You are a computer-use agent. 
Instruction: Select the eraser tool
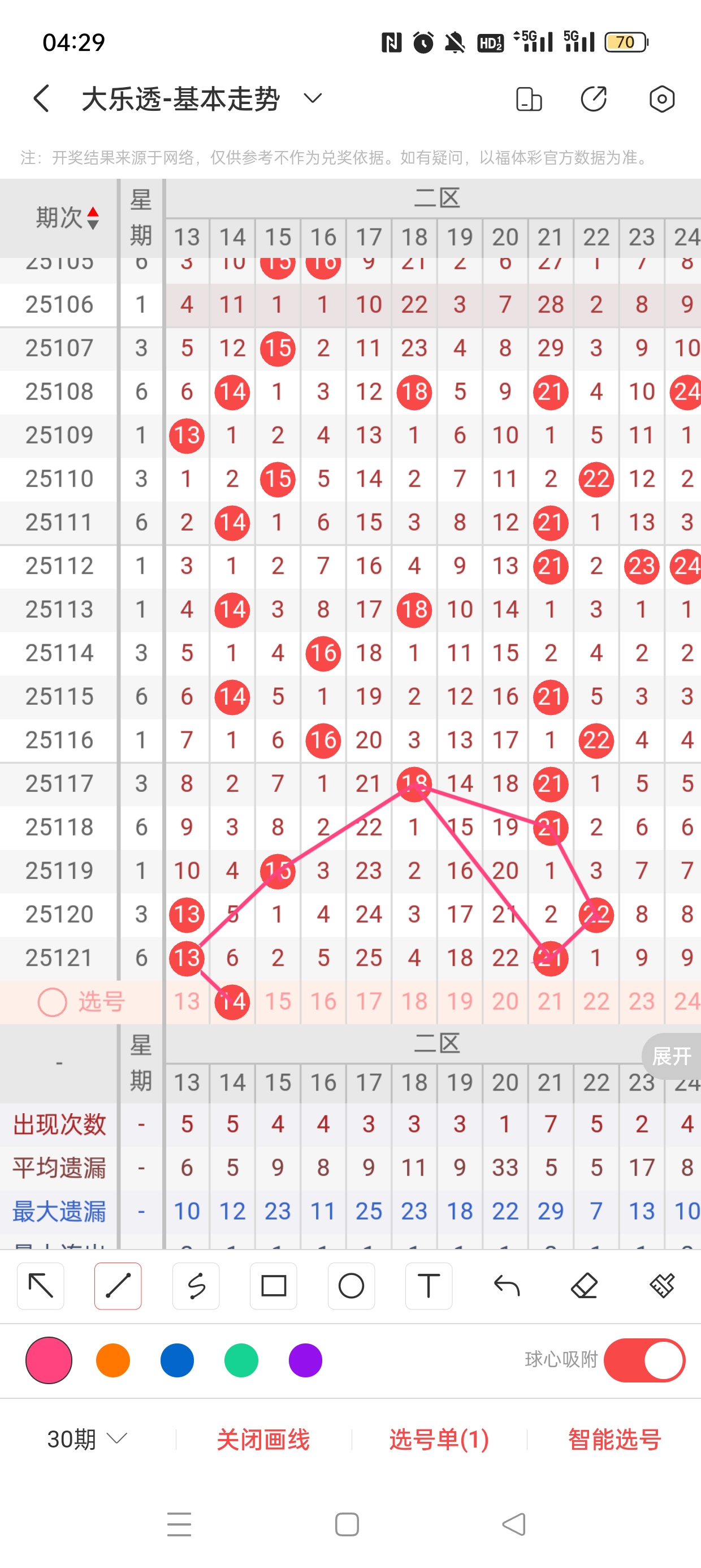[584, 1286]
